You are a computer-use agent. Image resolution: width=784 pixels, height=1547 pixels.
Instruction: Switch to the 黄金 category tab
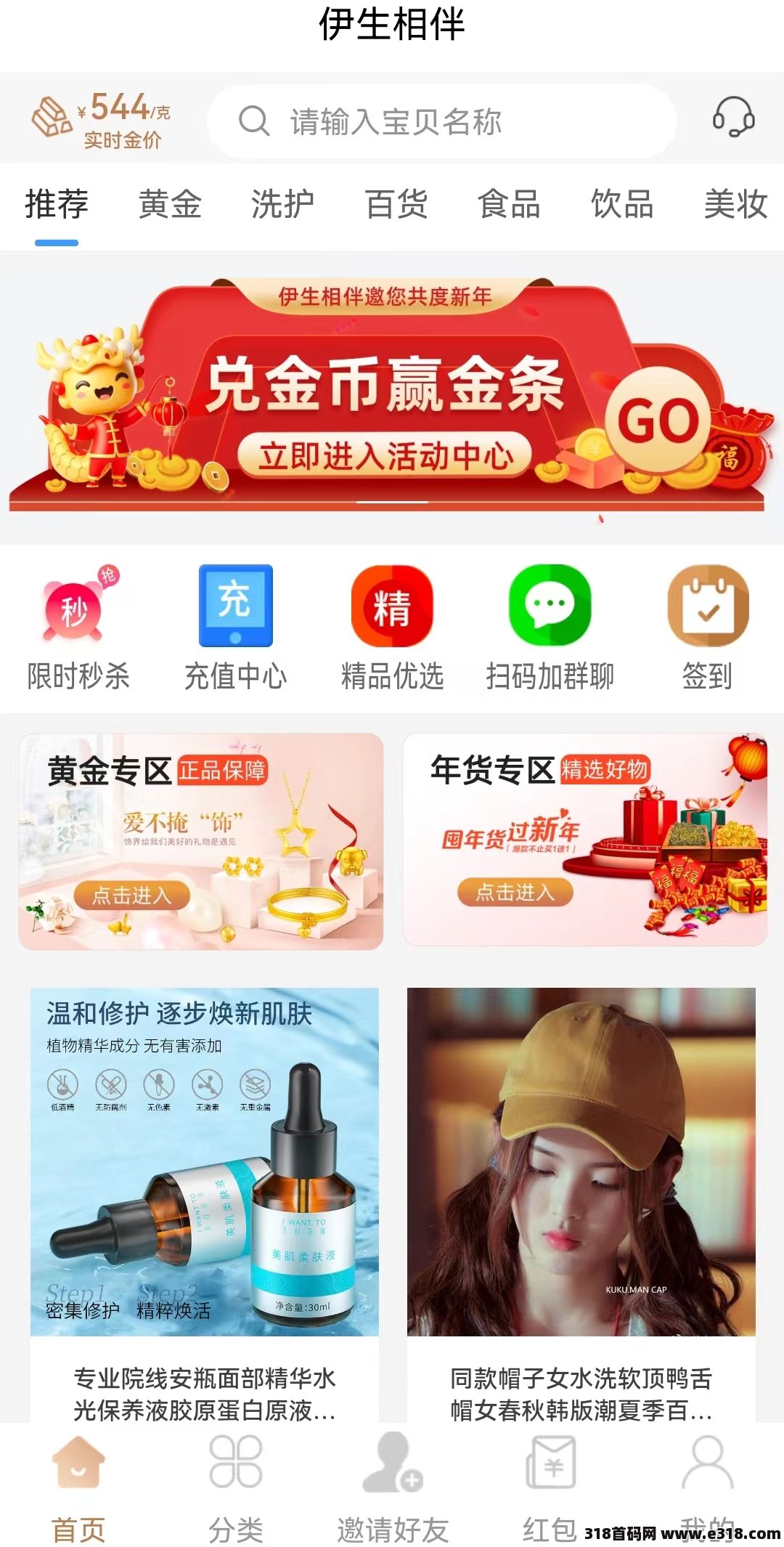[x=170, y=204]
